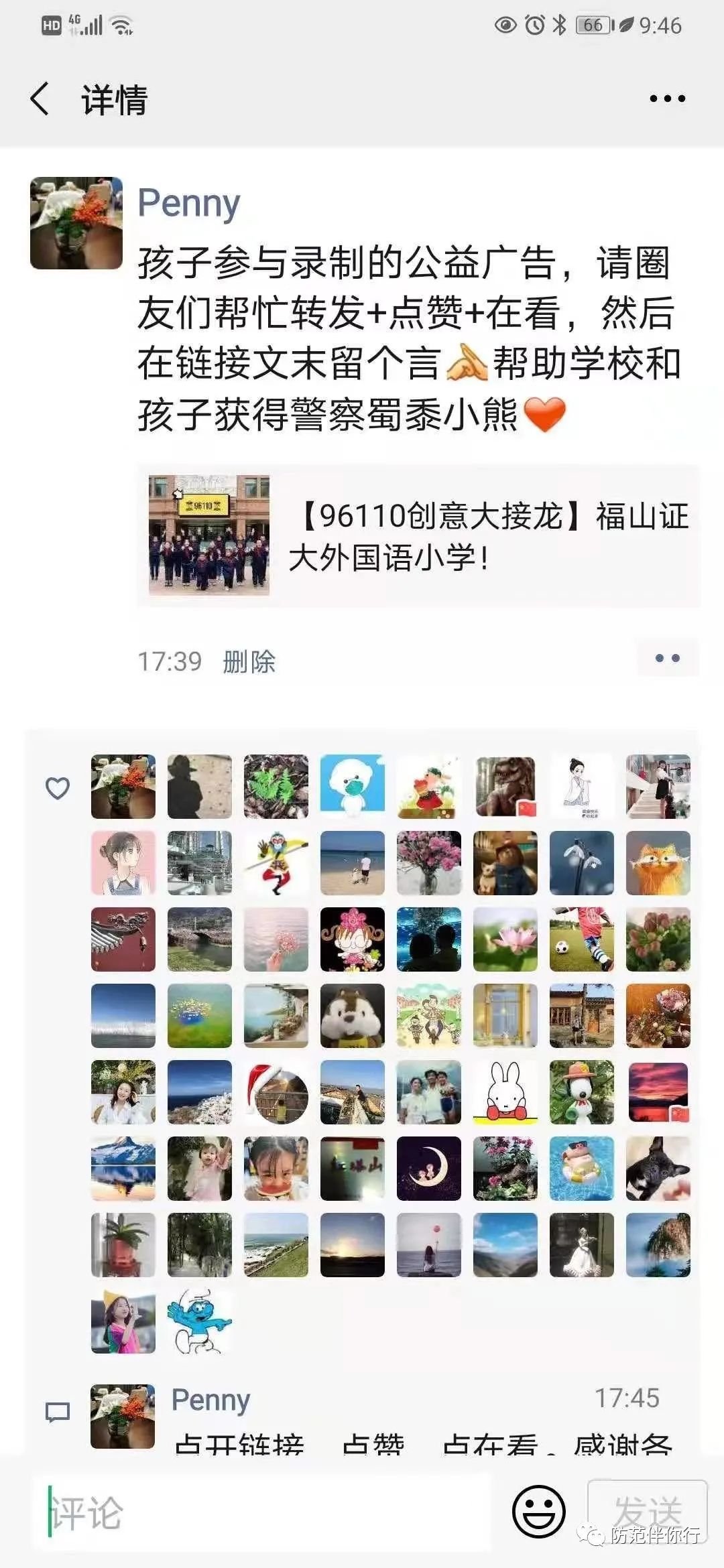Open the Miffy rabbit avatar in likes

(505, 1092)
